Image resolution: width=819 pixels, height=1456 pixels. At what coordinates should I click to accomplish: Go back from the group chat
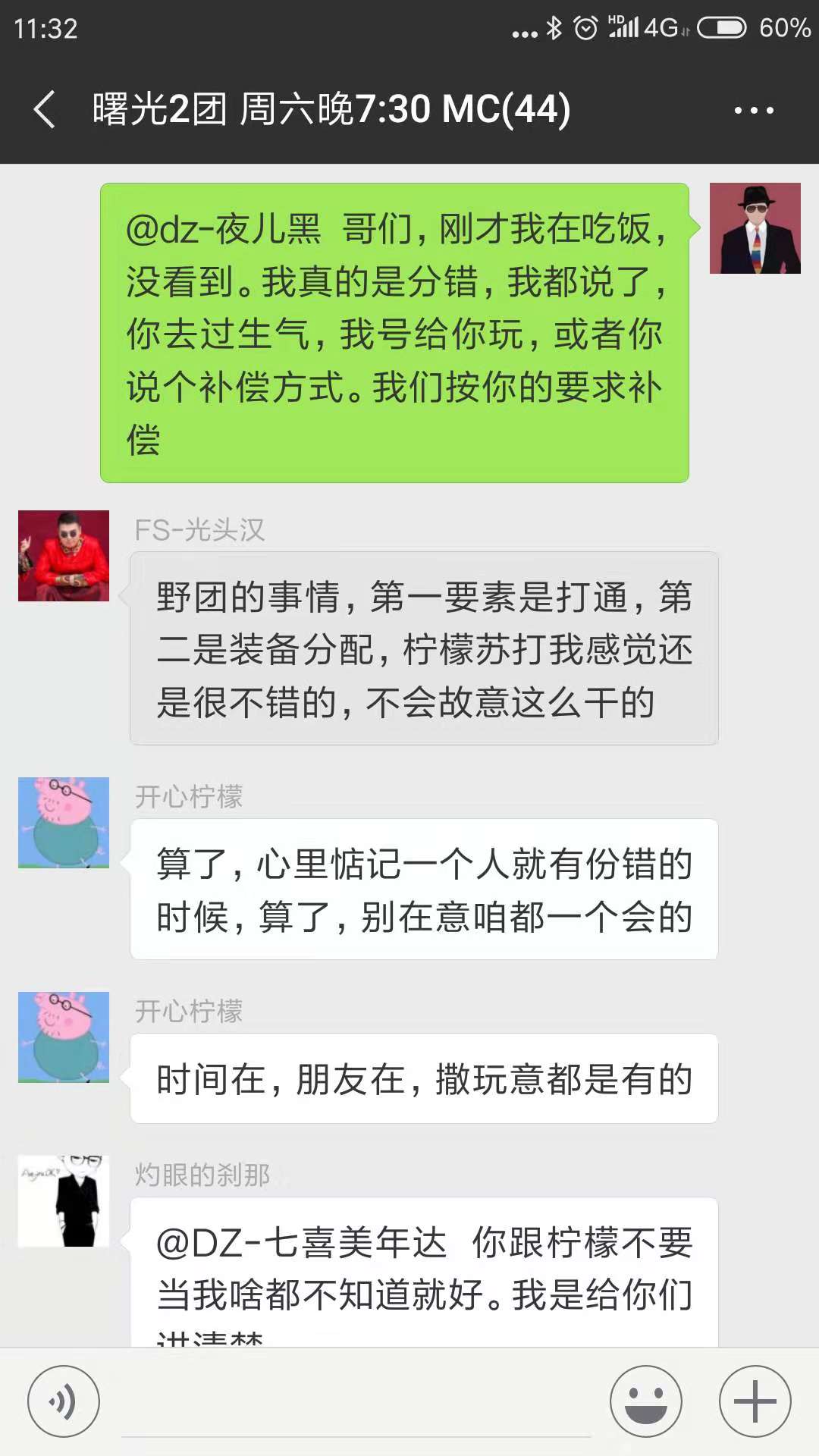pos(45,110)
